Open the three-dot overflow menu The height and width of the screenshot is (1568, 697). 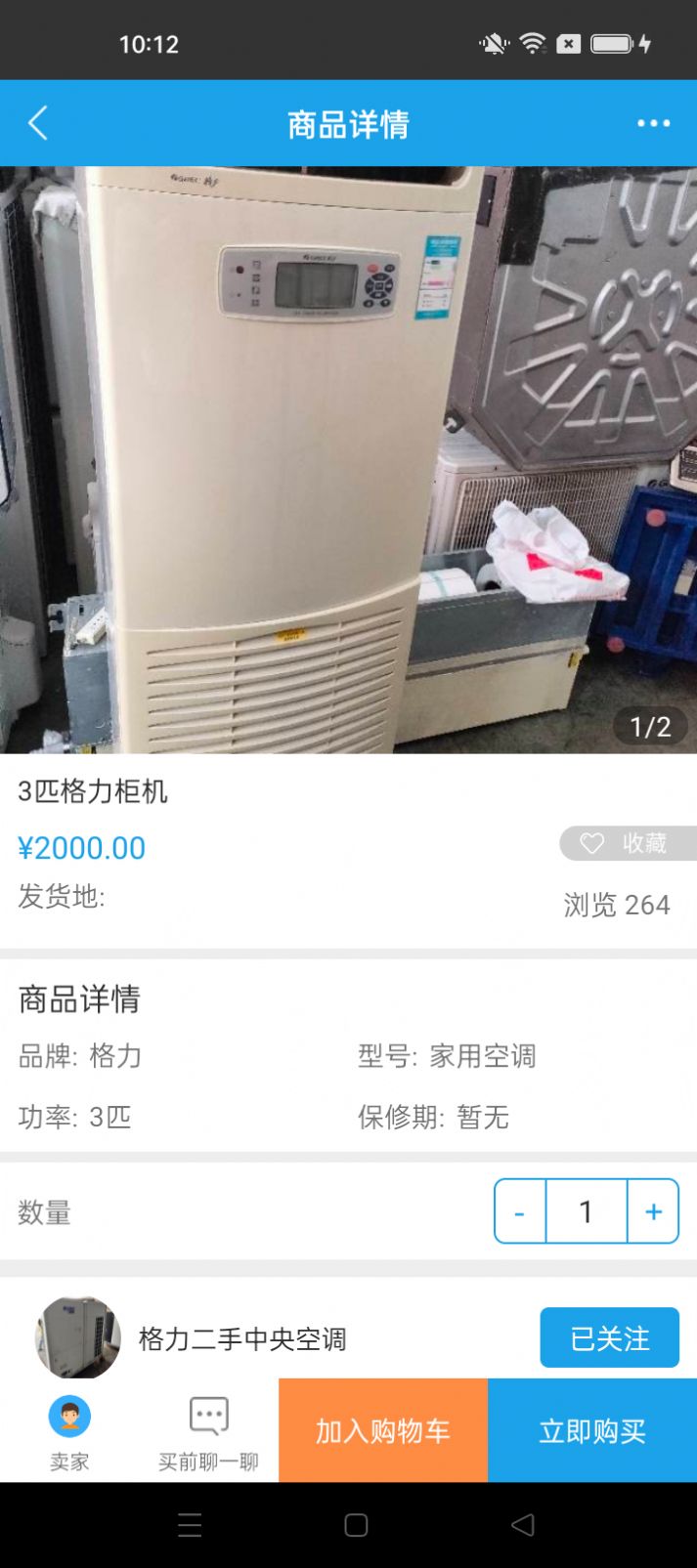click(653, 124)
